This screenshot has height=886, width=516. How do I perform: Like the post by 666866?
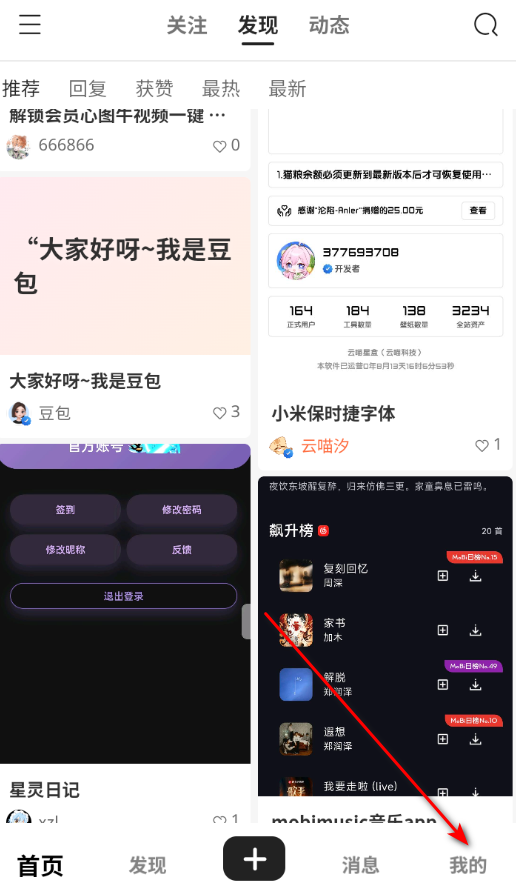pos(226,146)
